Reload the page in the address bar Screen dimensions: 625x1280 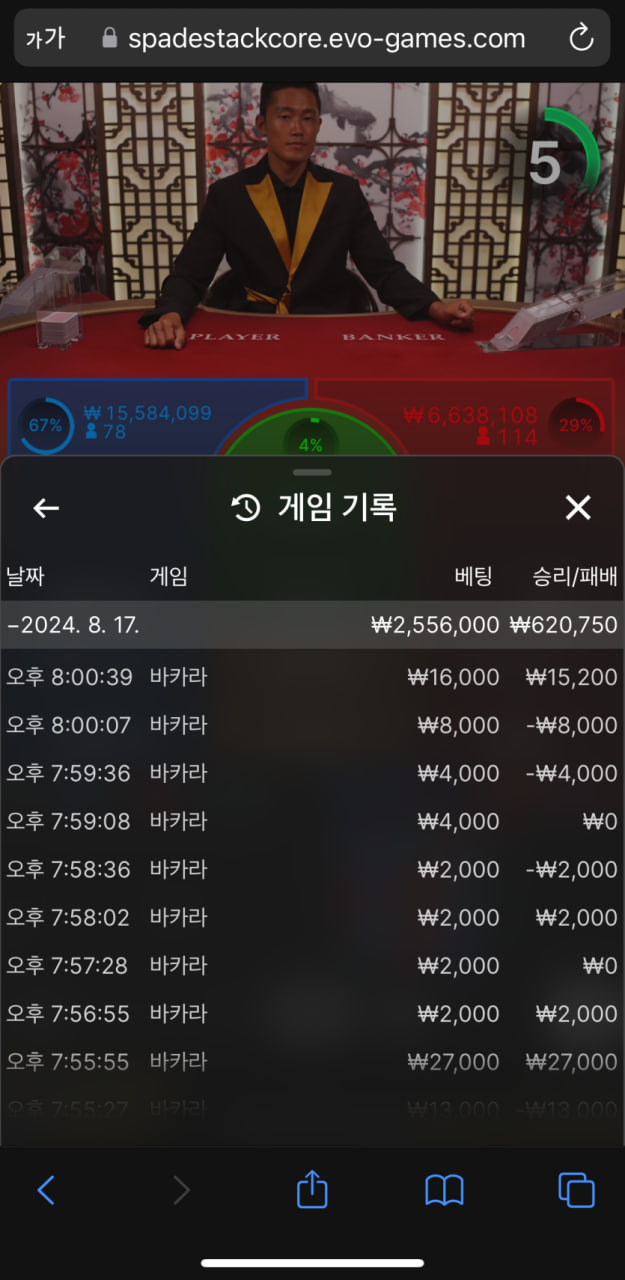[581, 38]
